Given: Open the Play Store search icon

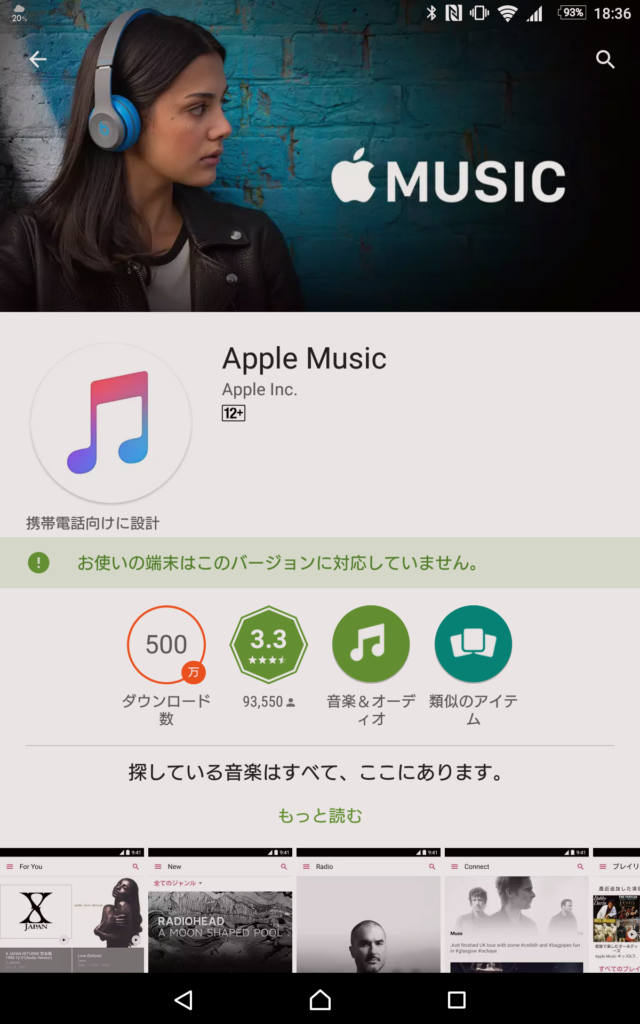Looking at the screenshot, I should pos(605,60).
